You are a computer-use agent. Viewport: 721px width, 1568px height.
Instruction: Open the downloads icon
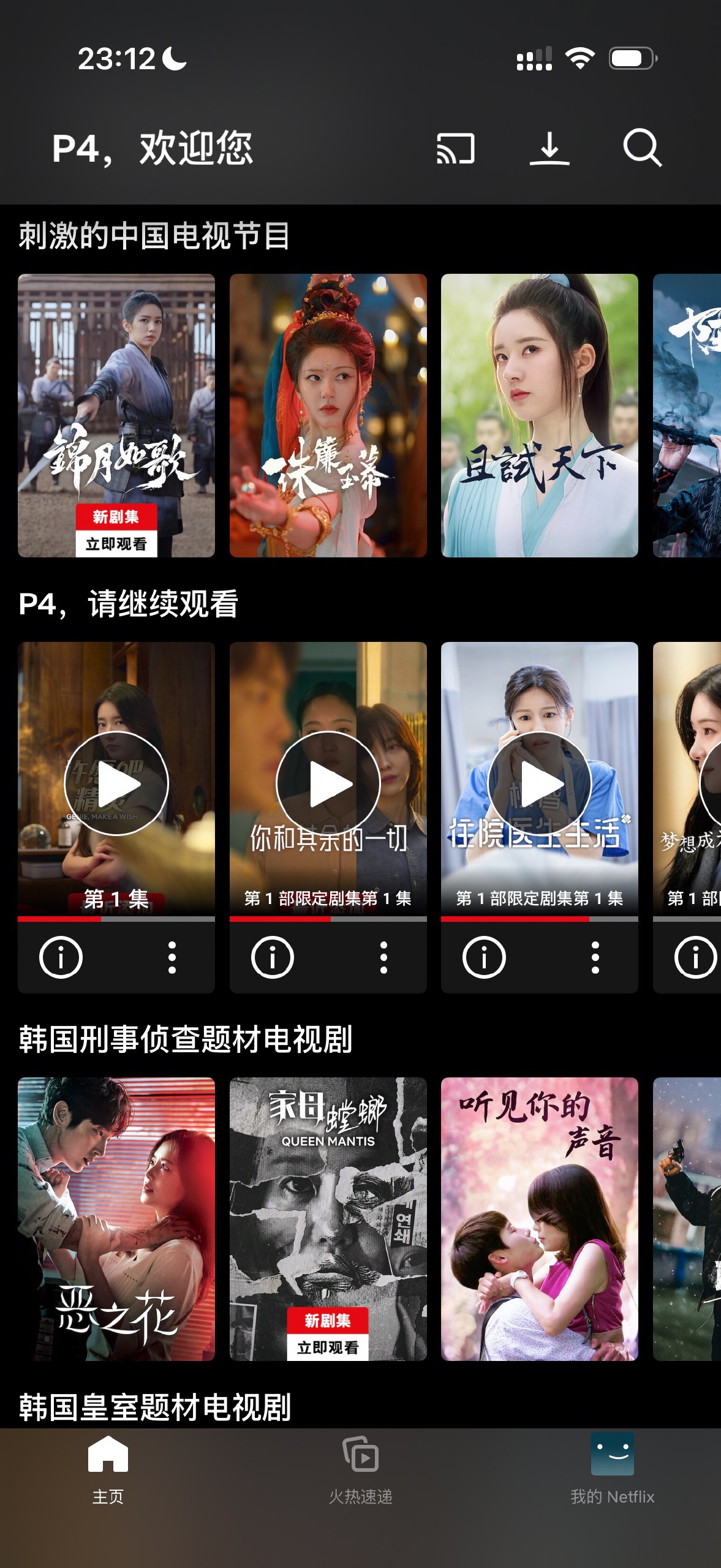549,148
